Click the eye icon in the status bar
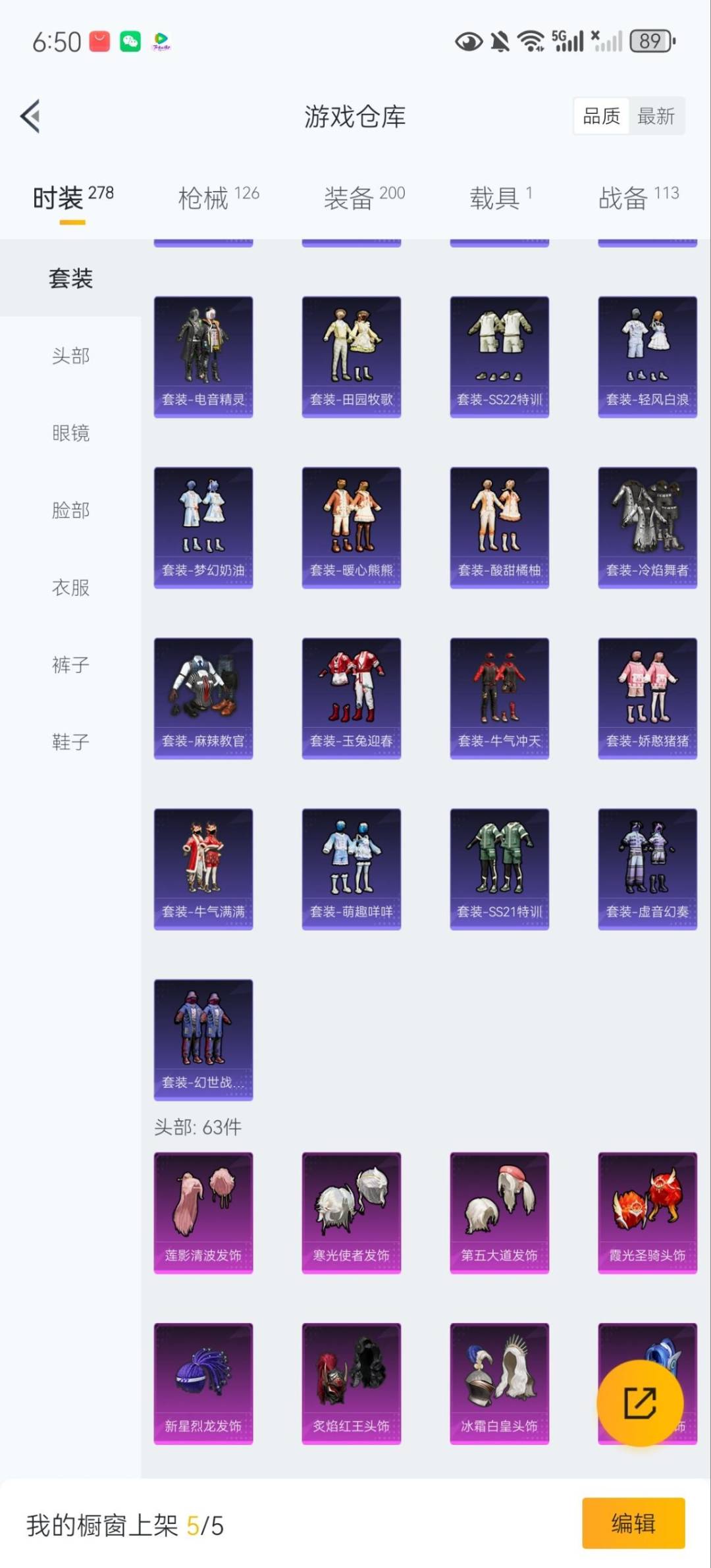The image size is (711, 1568). tap(469, 41)
